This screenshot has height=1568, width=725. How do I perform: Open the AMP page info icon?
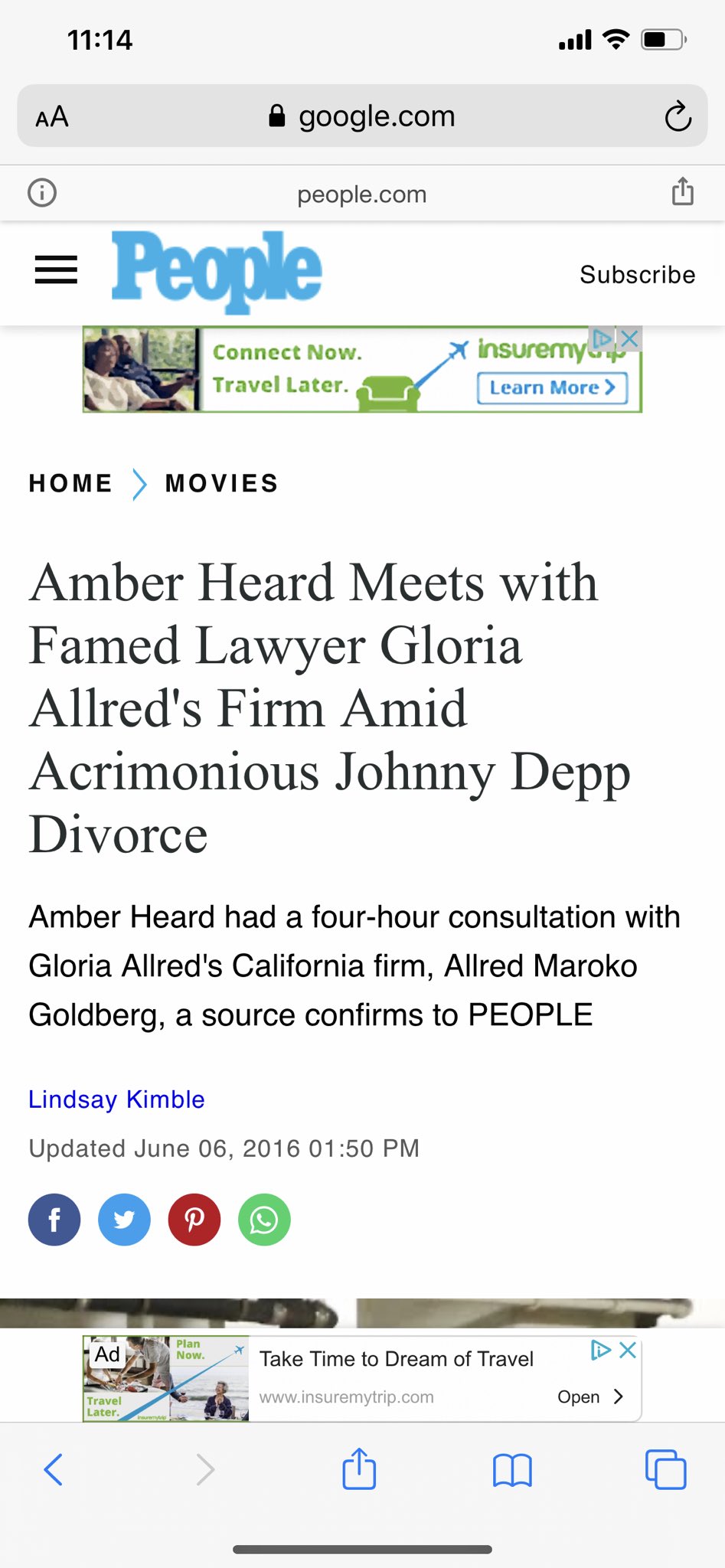click(x=42, y=192)
